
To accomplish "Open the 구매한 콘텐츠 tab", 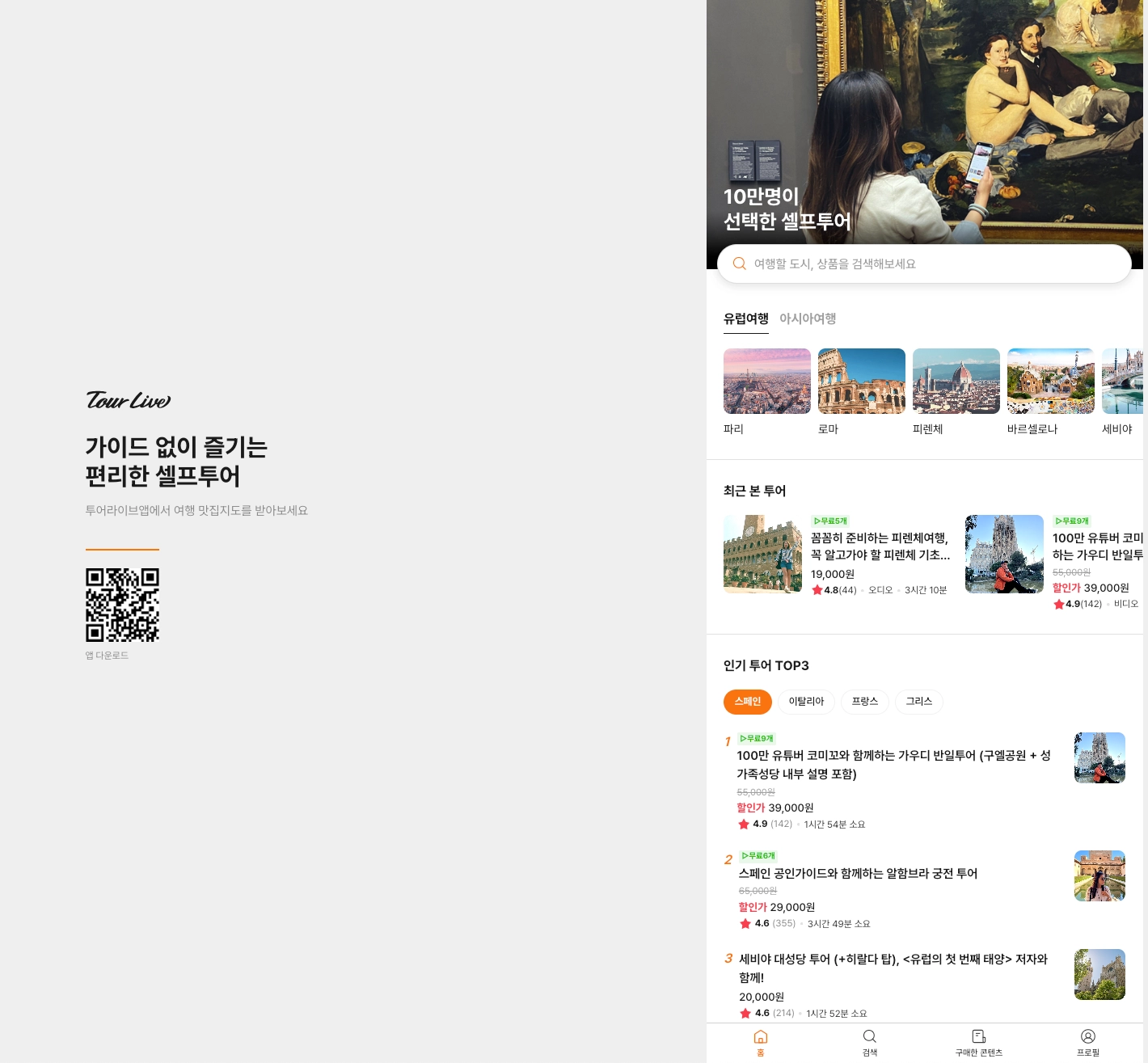I will pyautogui.click(x=978, y=1043).
